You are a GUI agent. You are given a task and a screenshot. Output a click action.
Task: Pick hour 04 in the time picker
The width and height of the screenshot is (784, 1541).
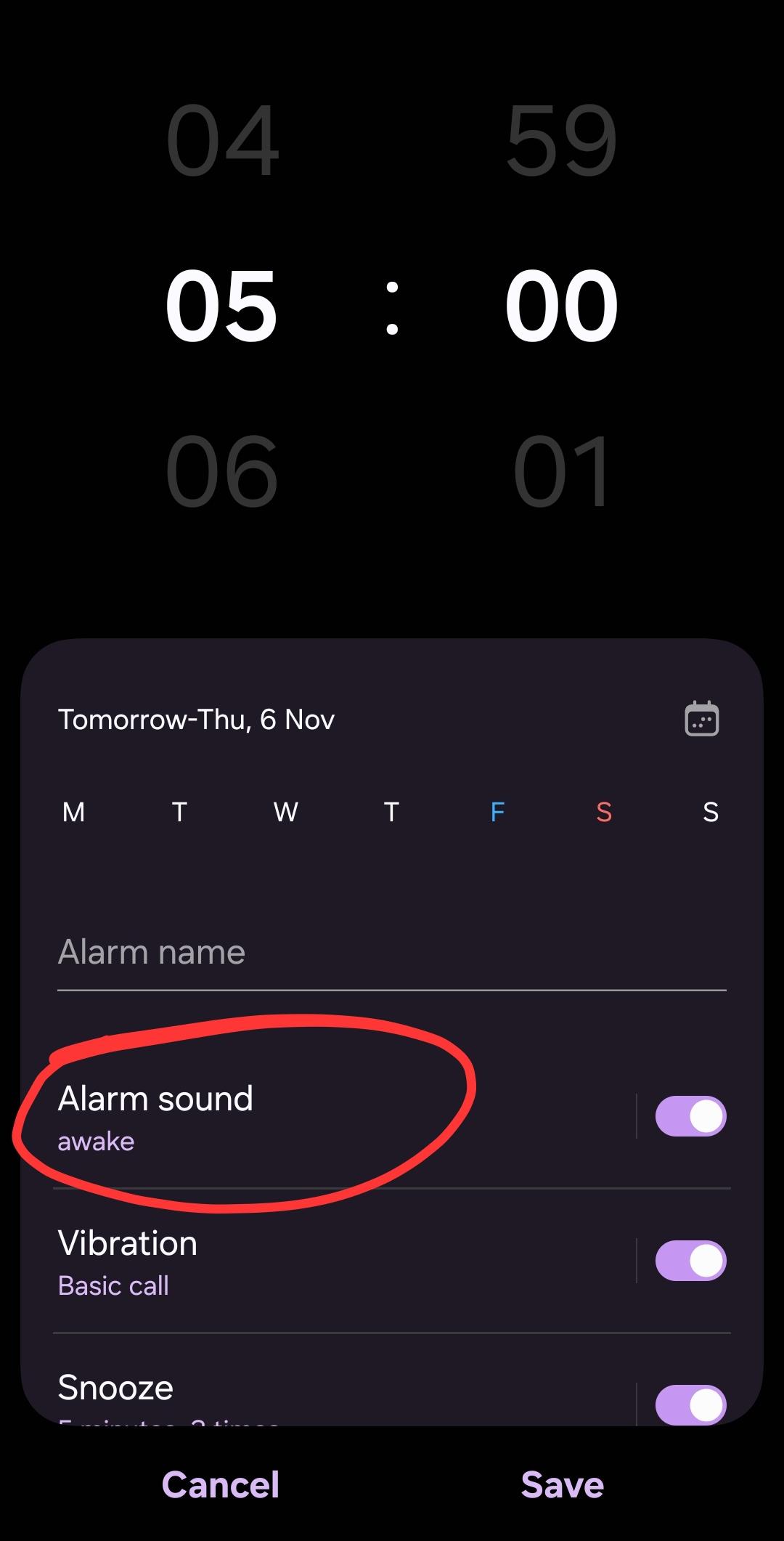222,139
